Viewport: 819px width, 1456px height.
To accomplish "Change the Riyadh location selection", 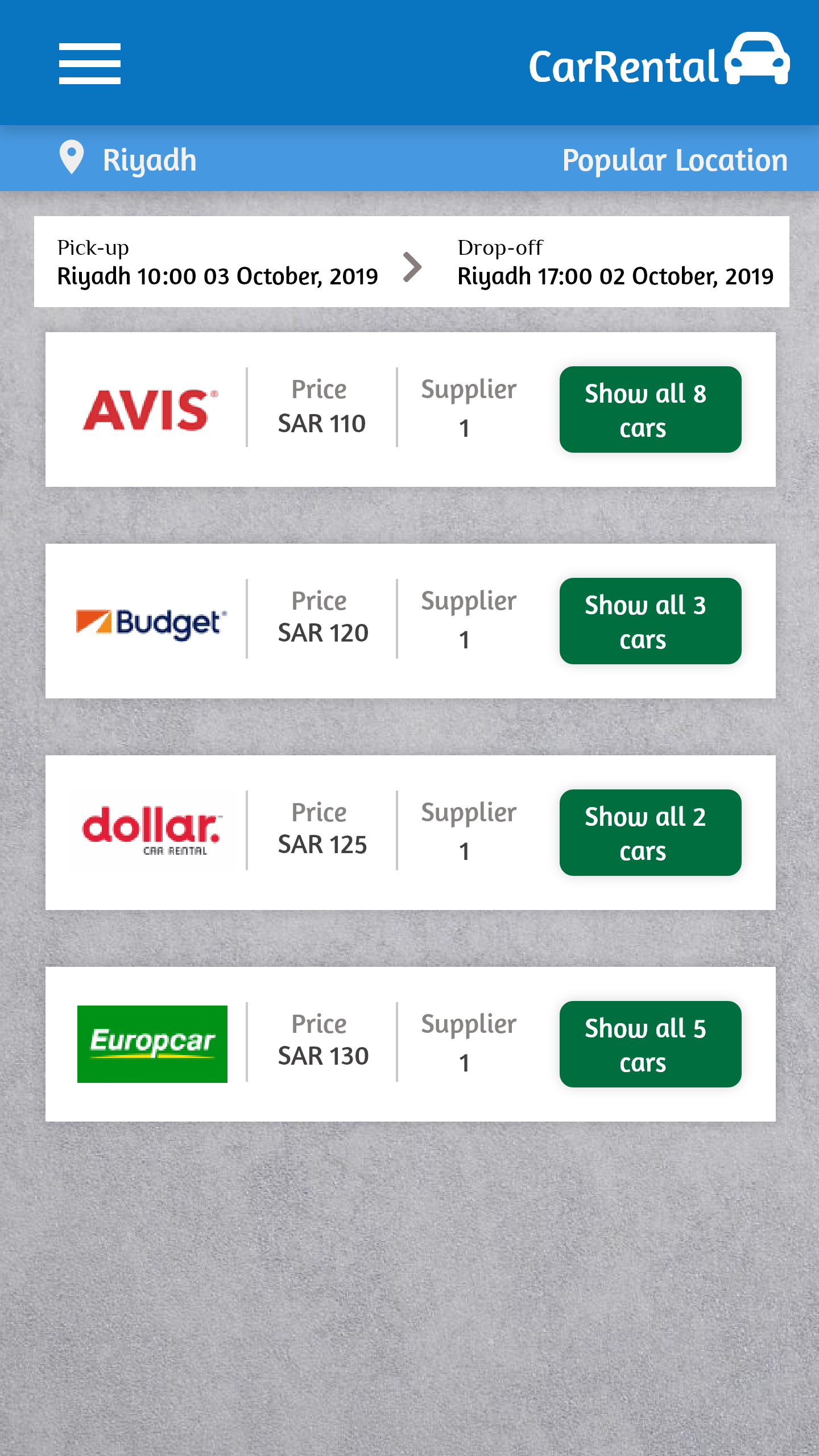I will pyautogui.click(x=129, y=159).
